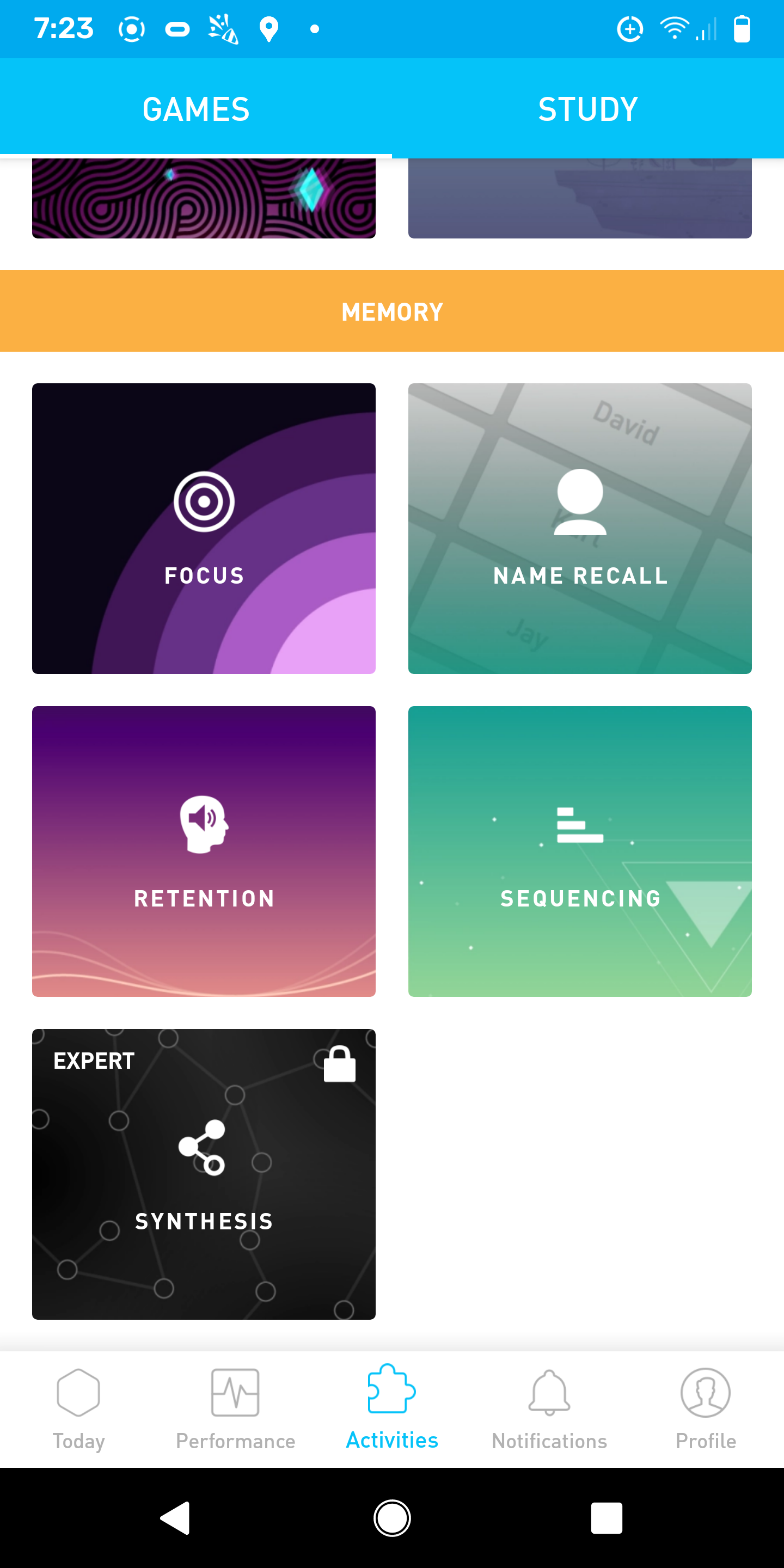Select the Games tab
This screenshot has height=1568, width=784.
[196, 109]
